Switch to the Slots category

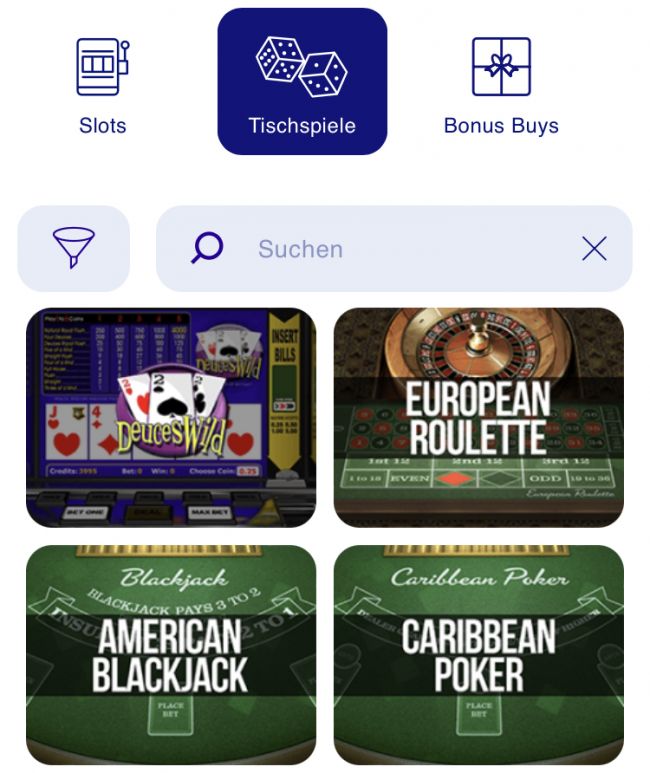(x=103, y=85)
